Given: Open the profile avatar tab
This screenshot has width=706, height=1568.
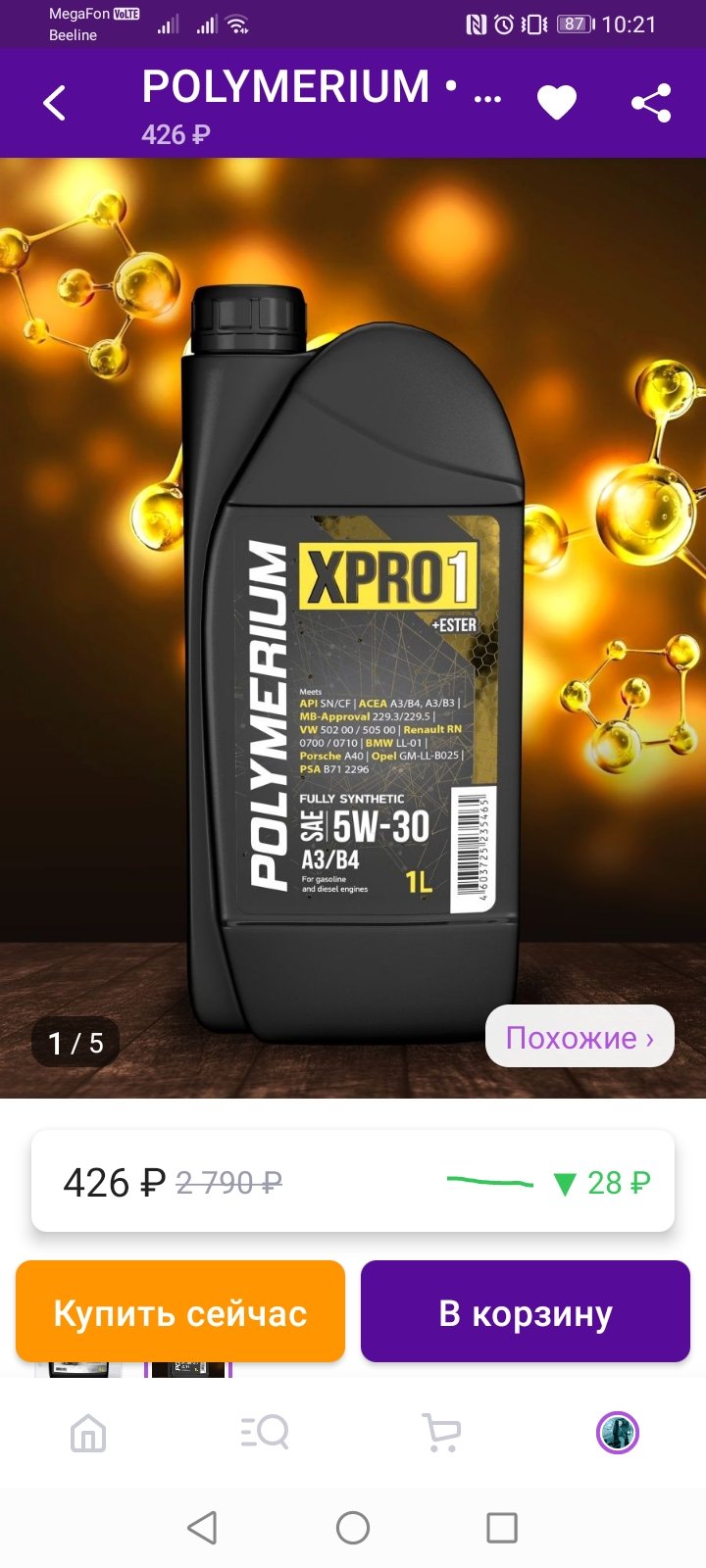Looking at the screenshot, I should click(618, 1433).
